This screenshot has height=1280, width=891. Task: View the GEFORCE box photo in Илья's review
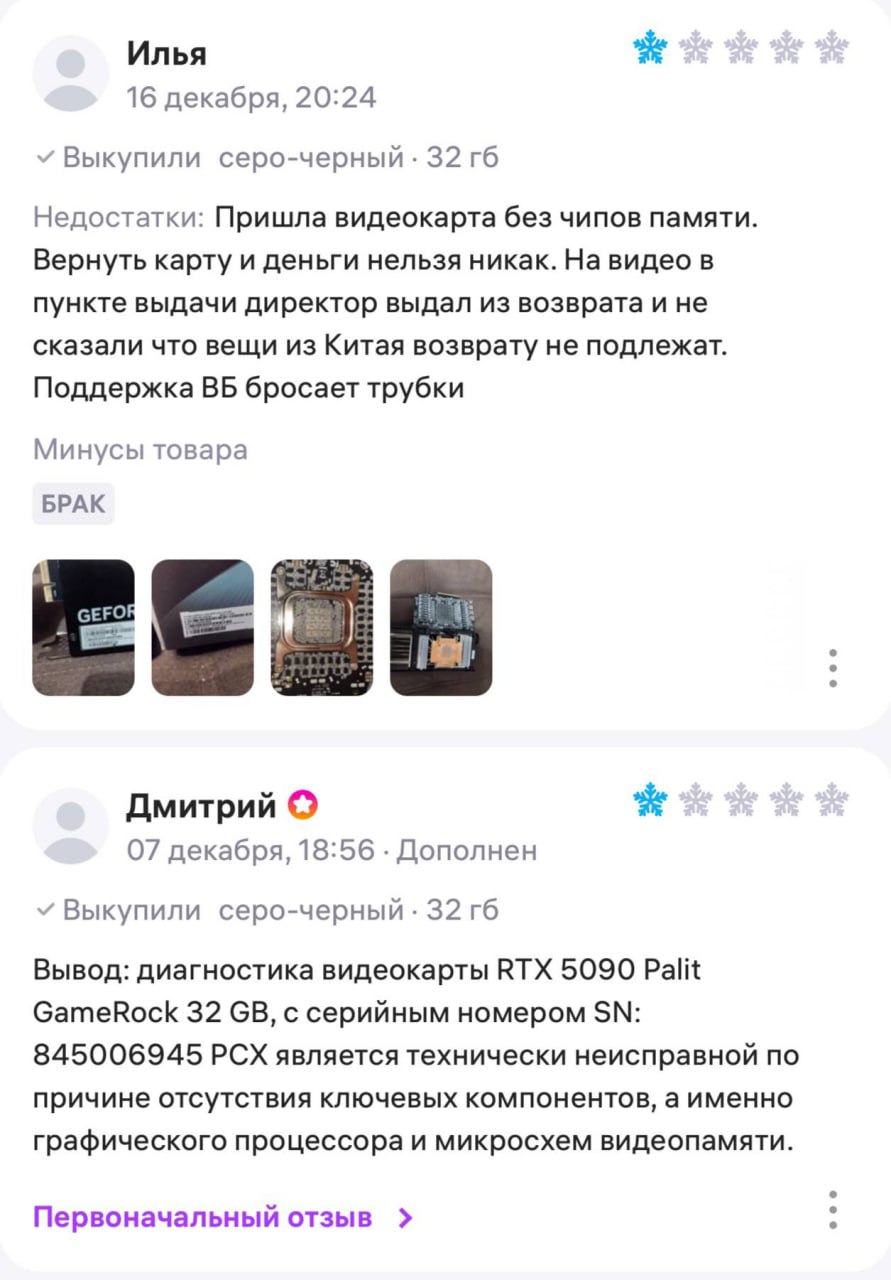[83, 627]
